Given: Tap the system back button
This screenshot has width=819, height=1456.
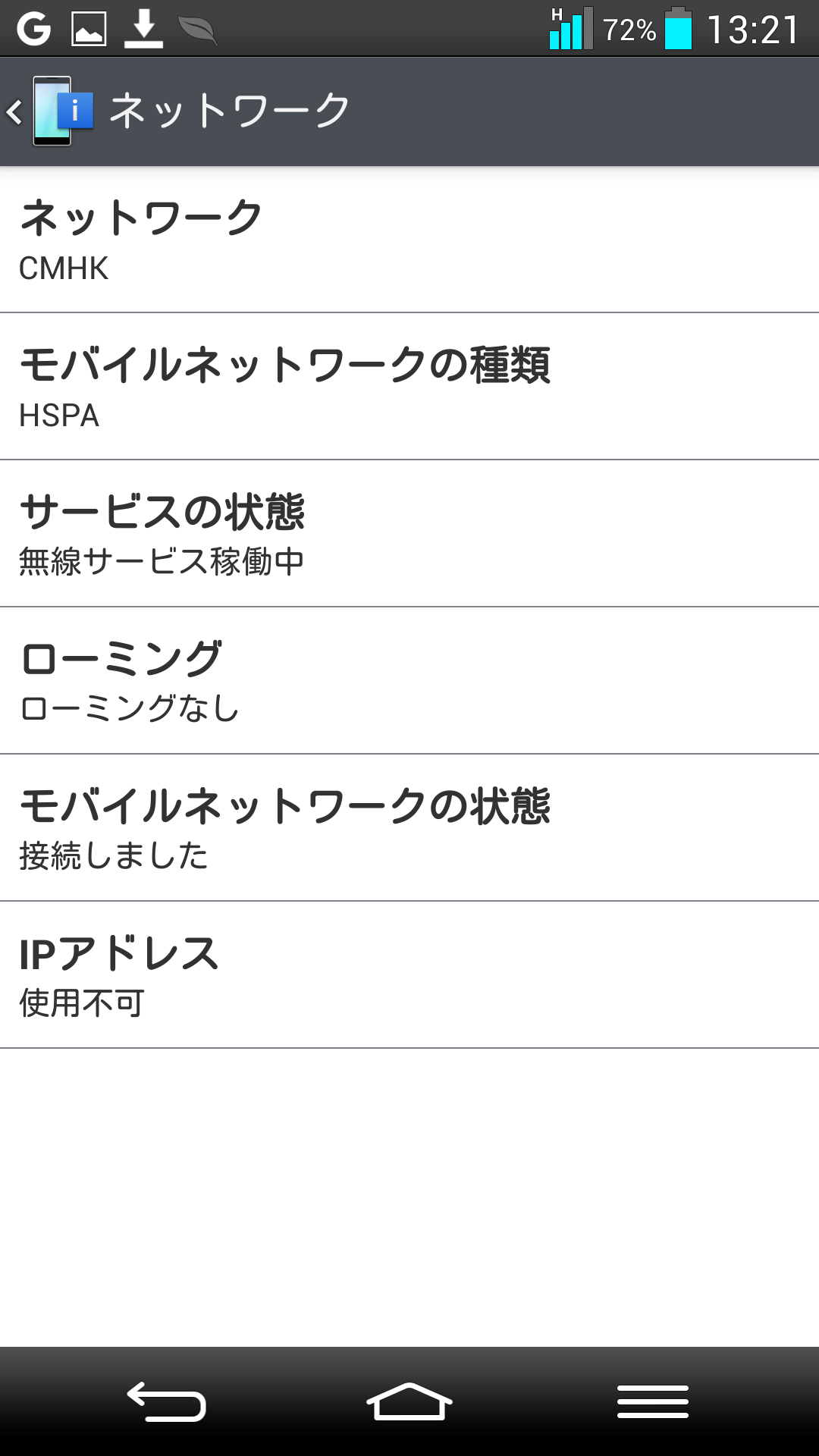Looking at the screenshot, I should pyautogui.click(x=167, y=1401).
